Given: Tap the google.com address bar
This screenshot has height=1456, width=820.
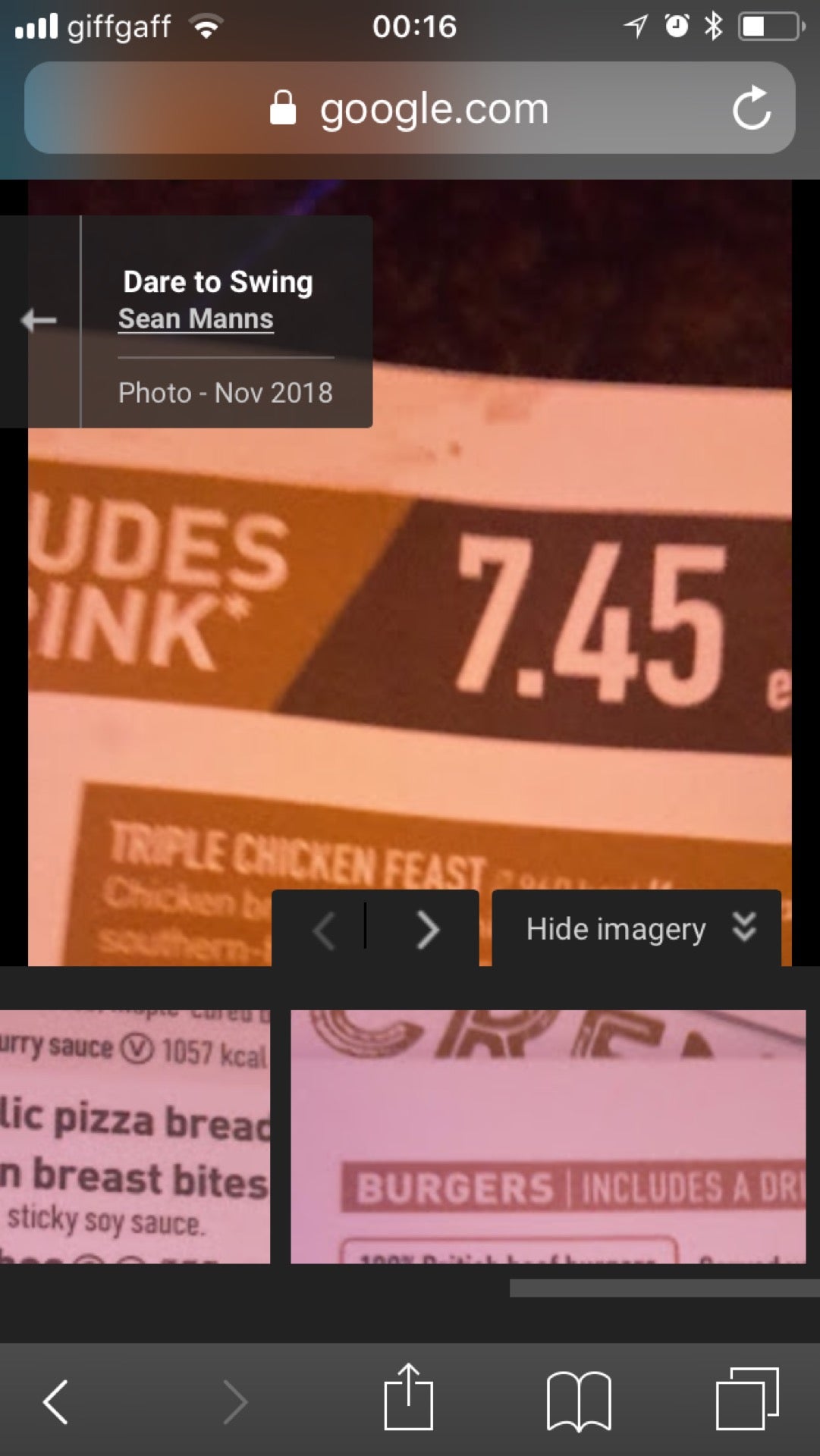Looking at the screenshot, I should tap(410, 108).
